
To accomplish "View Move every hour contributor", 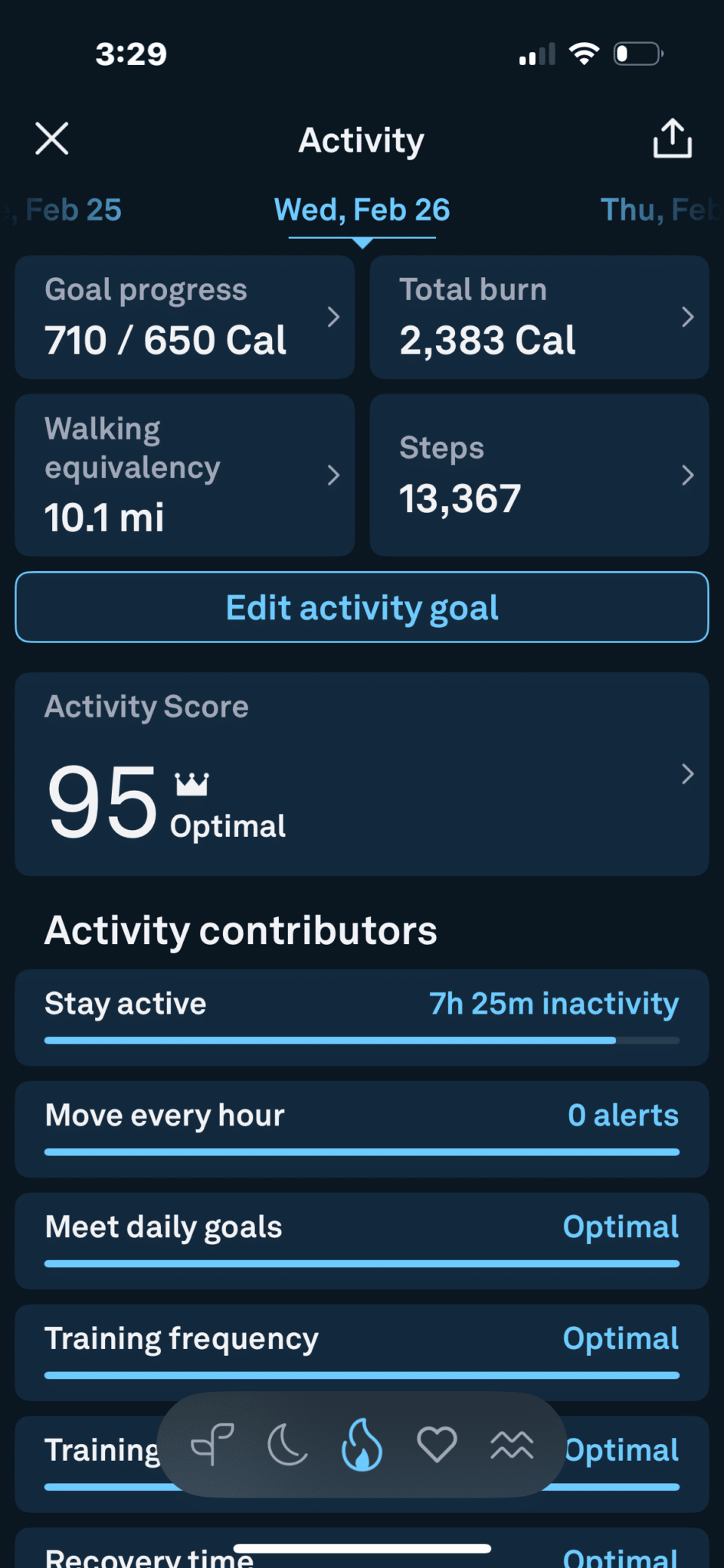I will (x=362, y=1129).
